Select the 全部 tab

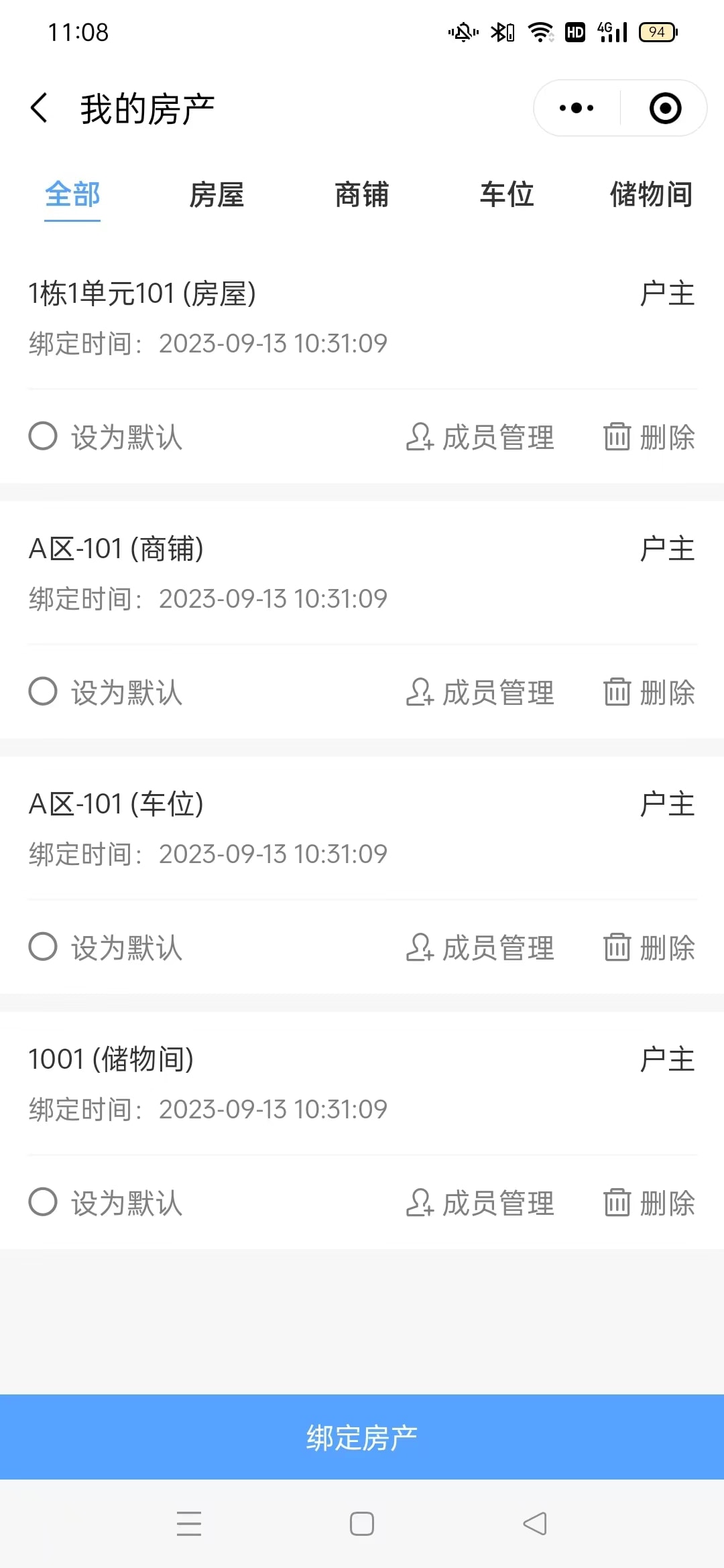point(72,195)
